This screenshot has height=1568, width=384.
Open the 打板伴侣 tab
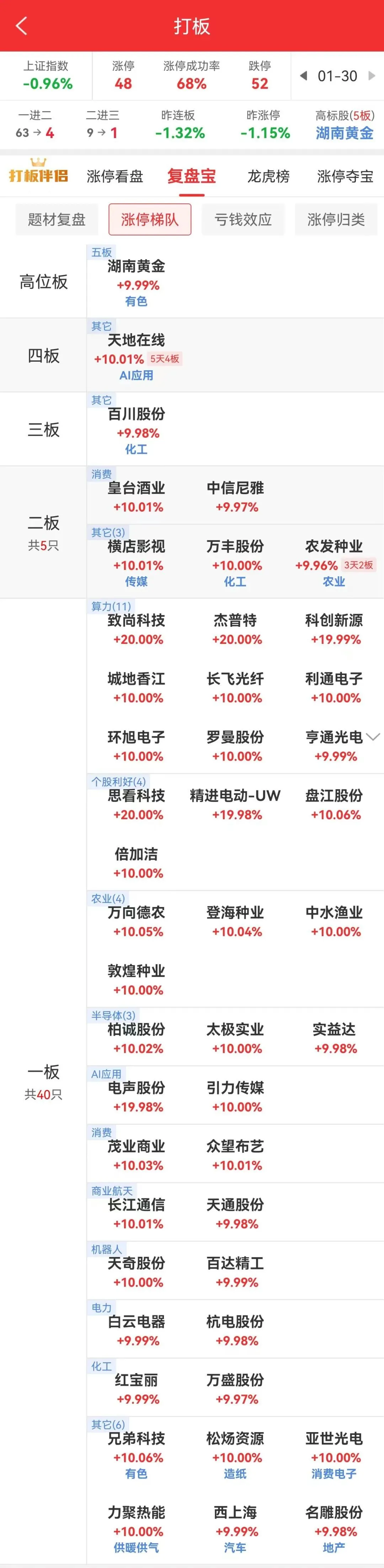pyautogui.click(x=38, y=176)
